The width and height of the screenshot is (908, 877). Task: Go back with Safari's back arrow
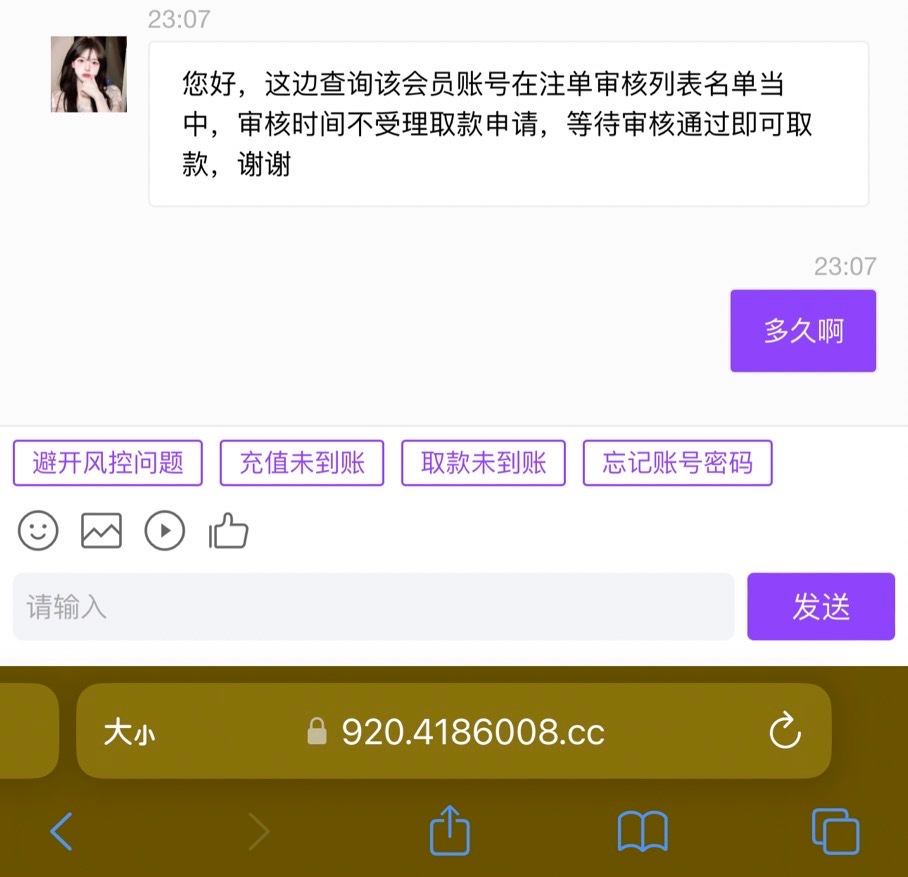click(x=61, y=831)
